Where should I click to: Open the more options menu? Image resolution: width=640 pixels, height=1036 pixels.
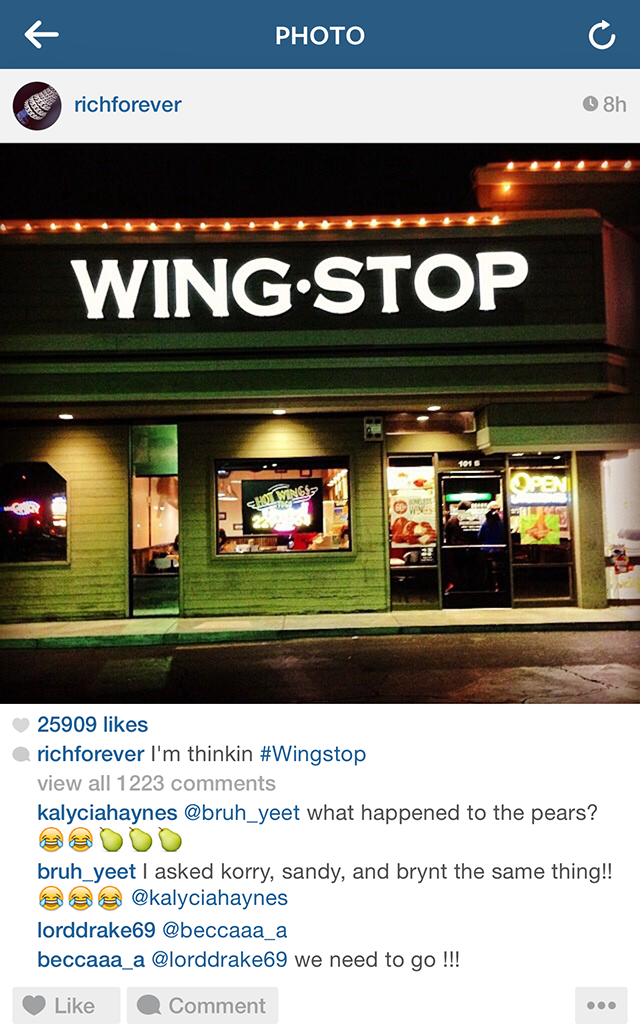coord(601,1006)
